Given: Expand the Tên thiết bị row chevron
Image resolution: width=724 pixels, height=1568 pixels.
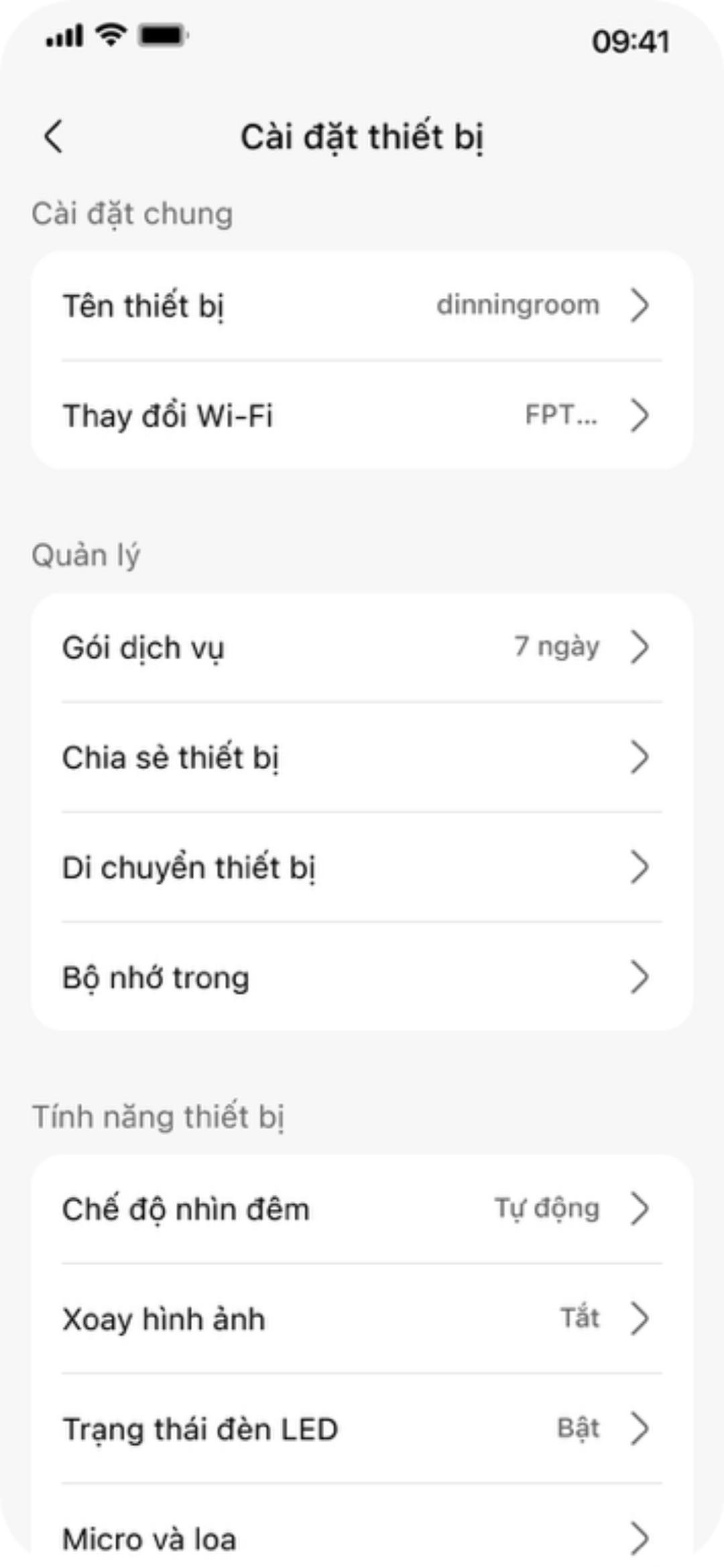Looking at the screenshot, I should point(640,306).
